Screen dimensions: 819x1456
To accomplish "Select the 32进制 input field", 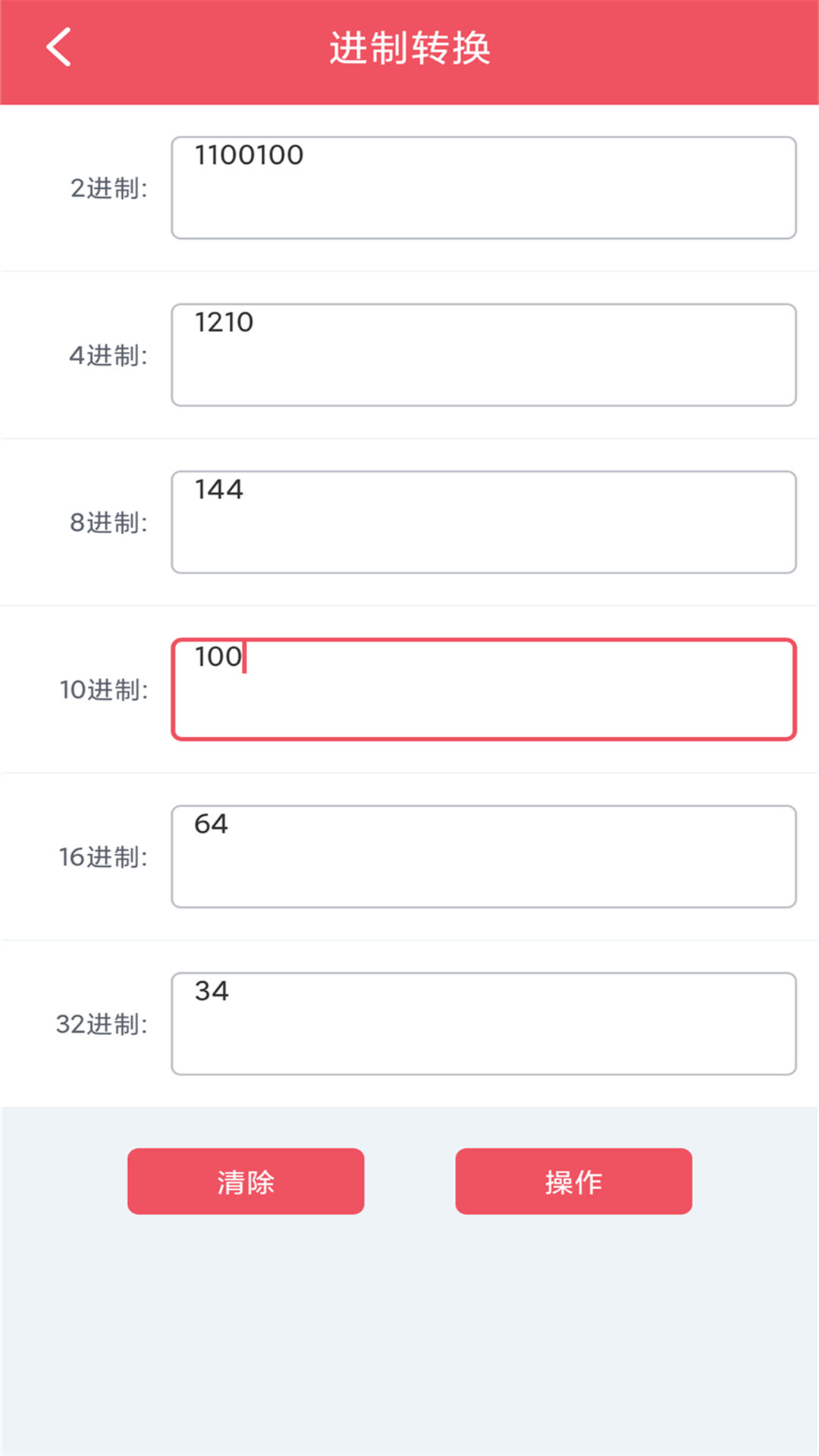I will pyautogui.click(x=485, y=1022).
